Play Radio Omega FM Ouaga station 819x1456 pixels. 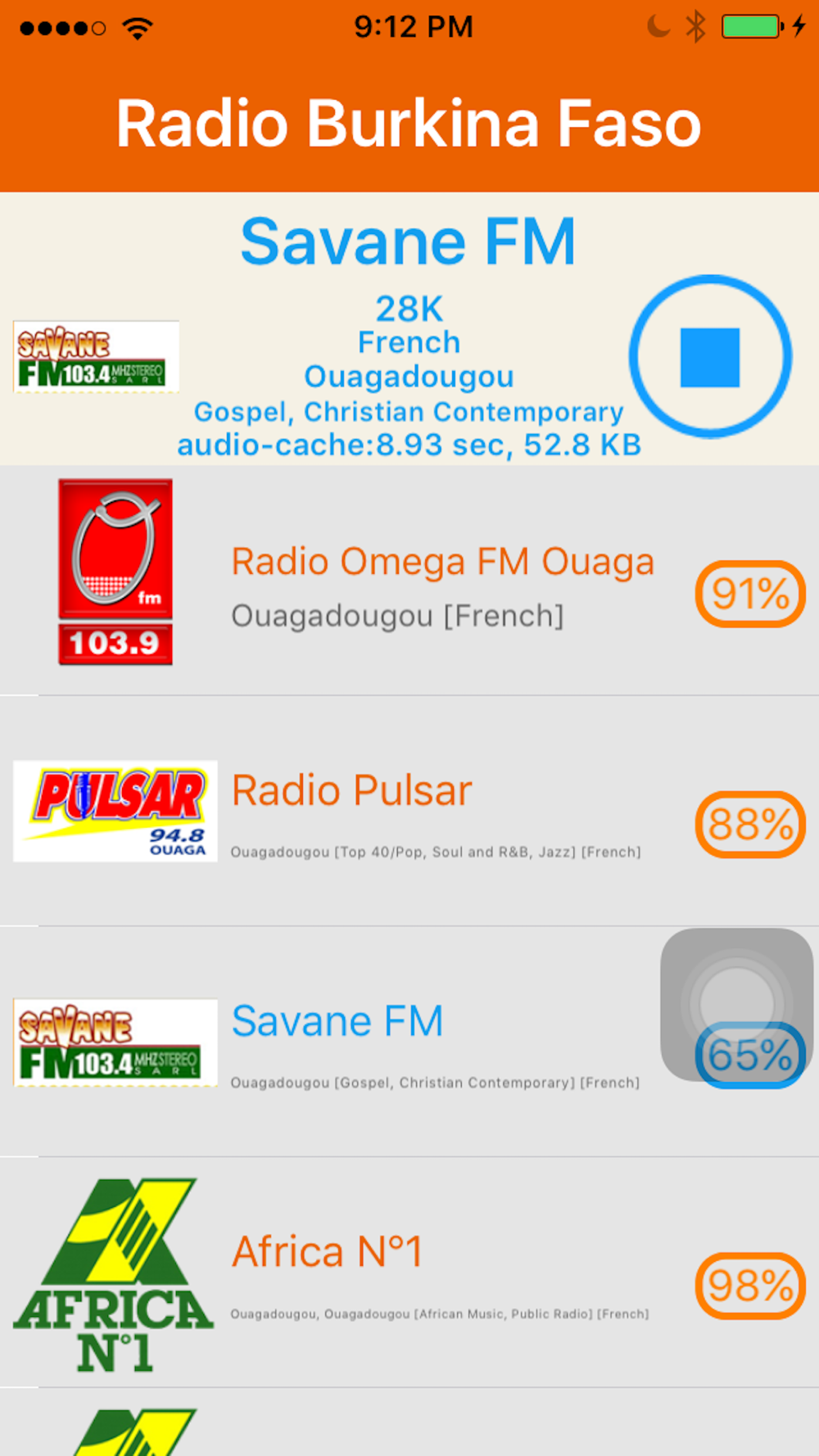click(x=409, y=581)
